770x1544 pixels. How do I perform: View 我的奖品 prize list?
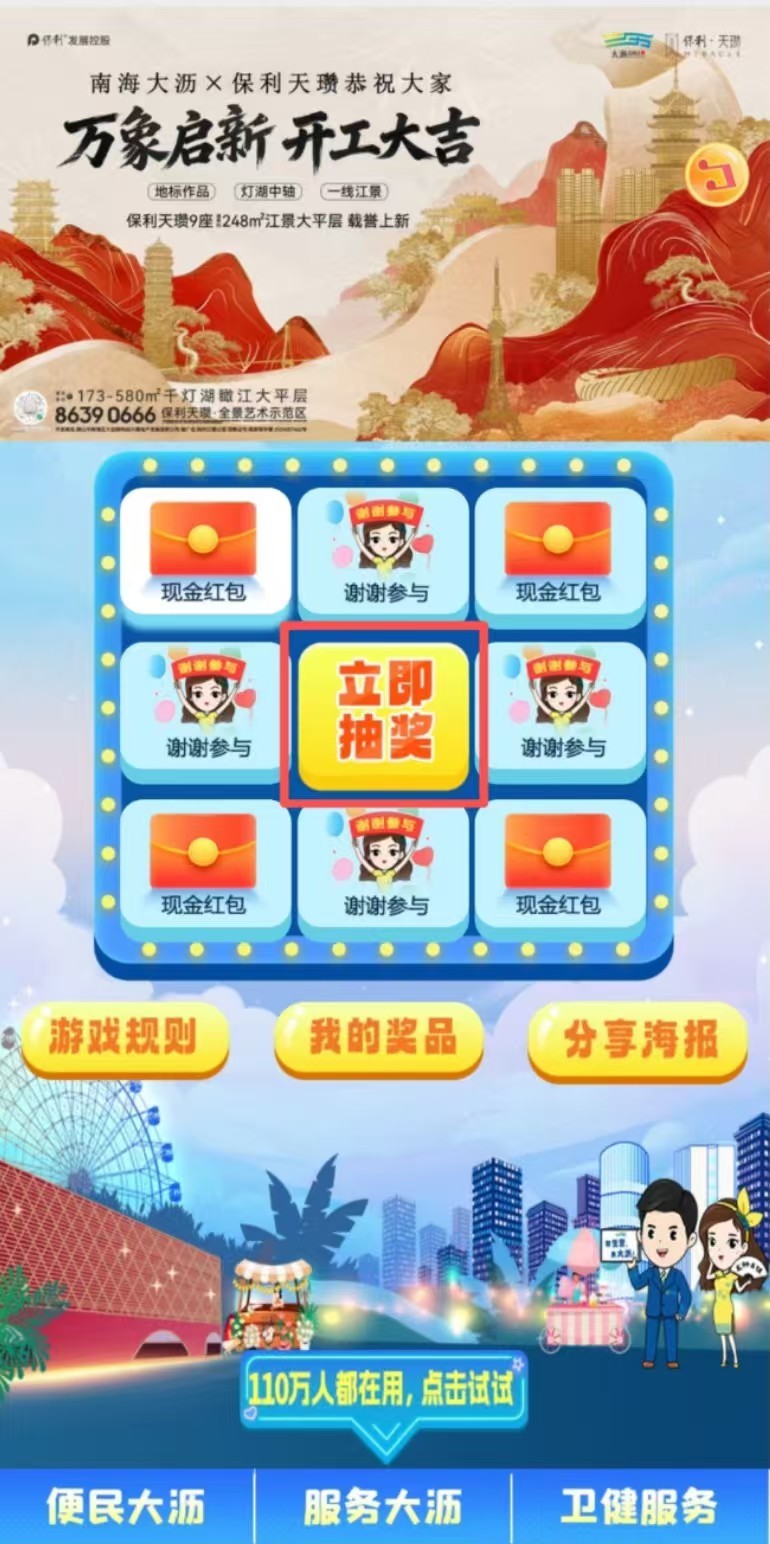click(x=380, y=1039)
